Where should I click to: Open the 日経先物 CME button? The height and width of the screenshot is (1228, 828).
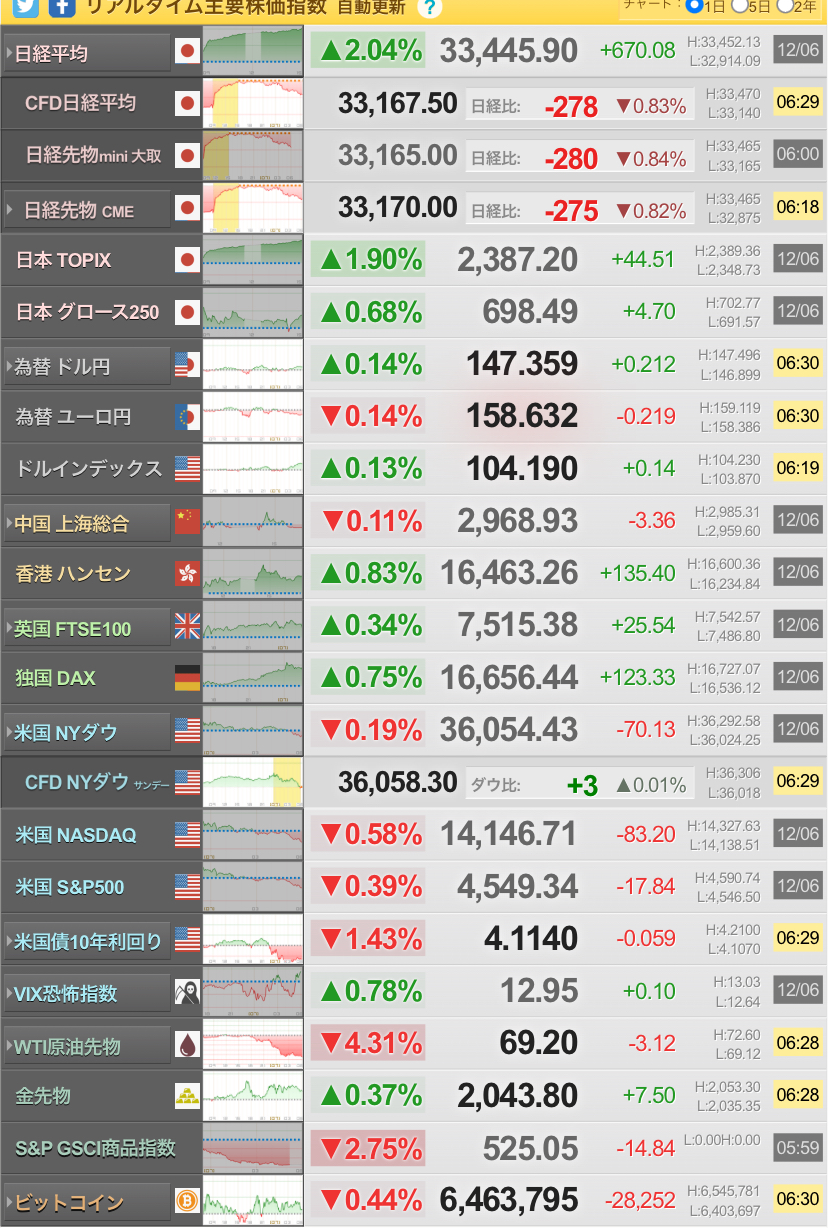click(87, 210)
